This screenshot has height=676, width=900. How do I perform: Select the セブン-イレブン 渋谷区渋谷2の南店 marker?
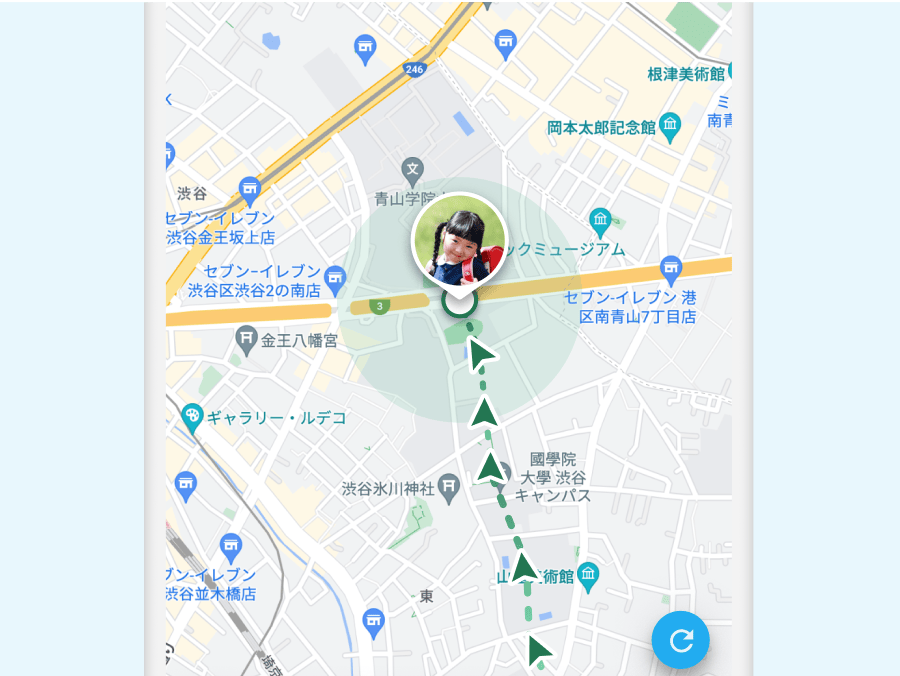click(x=335, y=276)
